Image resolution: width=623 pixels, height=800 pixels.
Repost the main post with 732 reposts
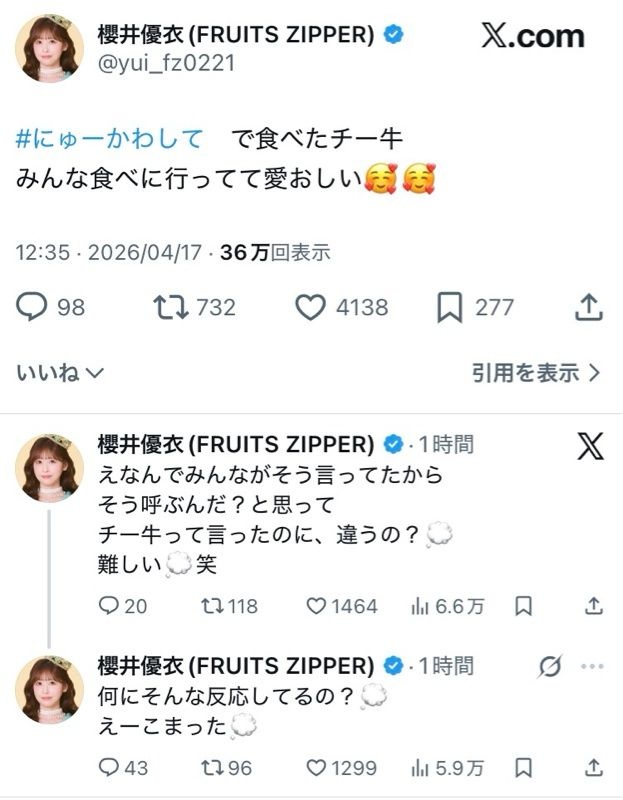[x=172, y=307]
